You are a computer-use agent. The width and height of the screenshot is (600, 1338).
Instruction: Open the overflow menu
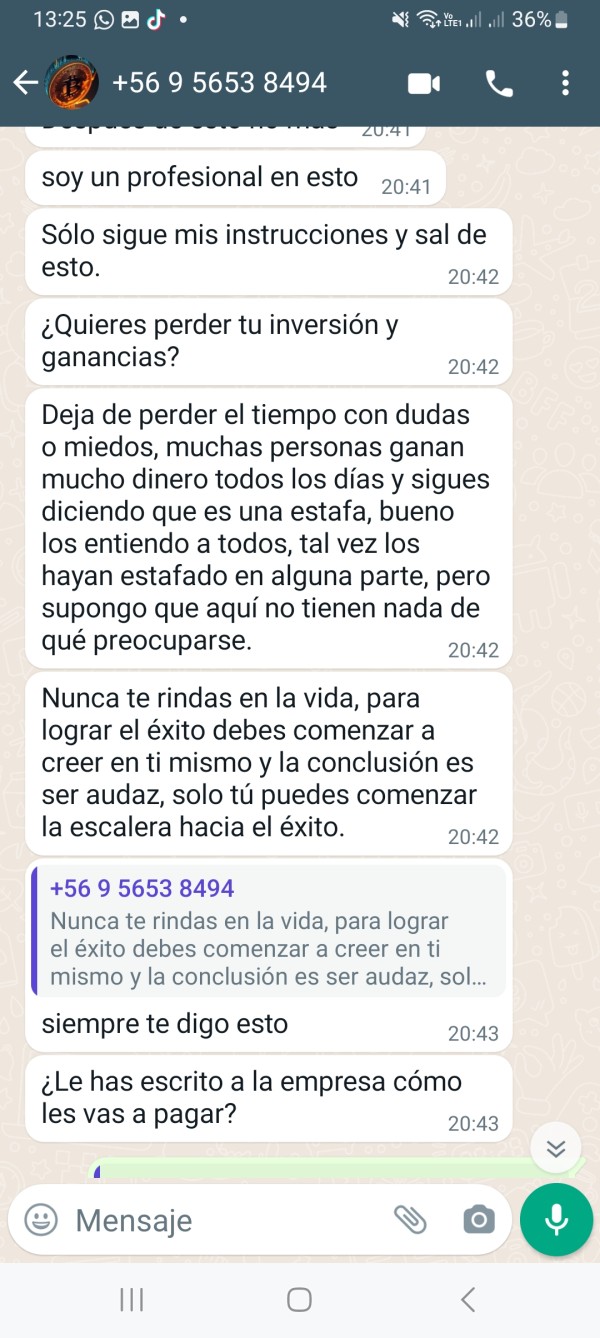pyautogui.click(x=565, y=83)
